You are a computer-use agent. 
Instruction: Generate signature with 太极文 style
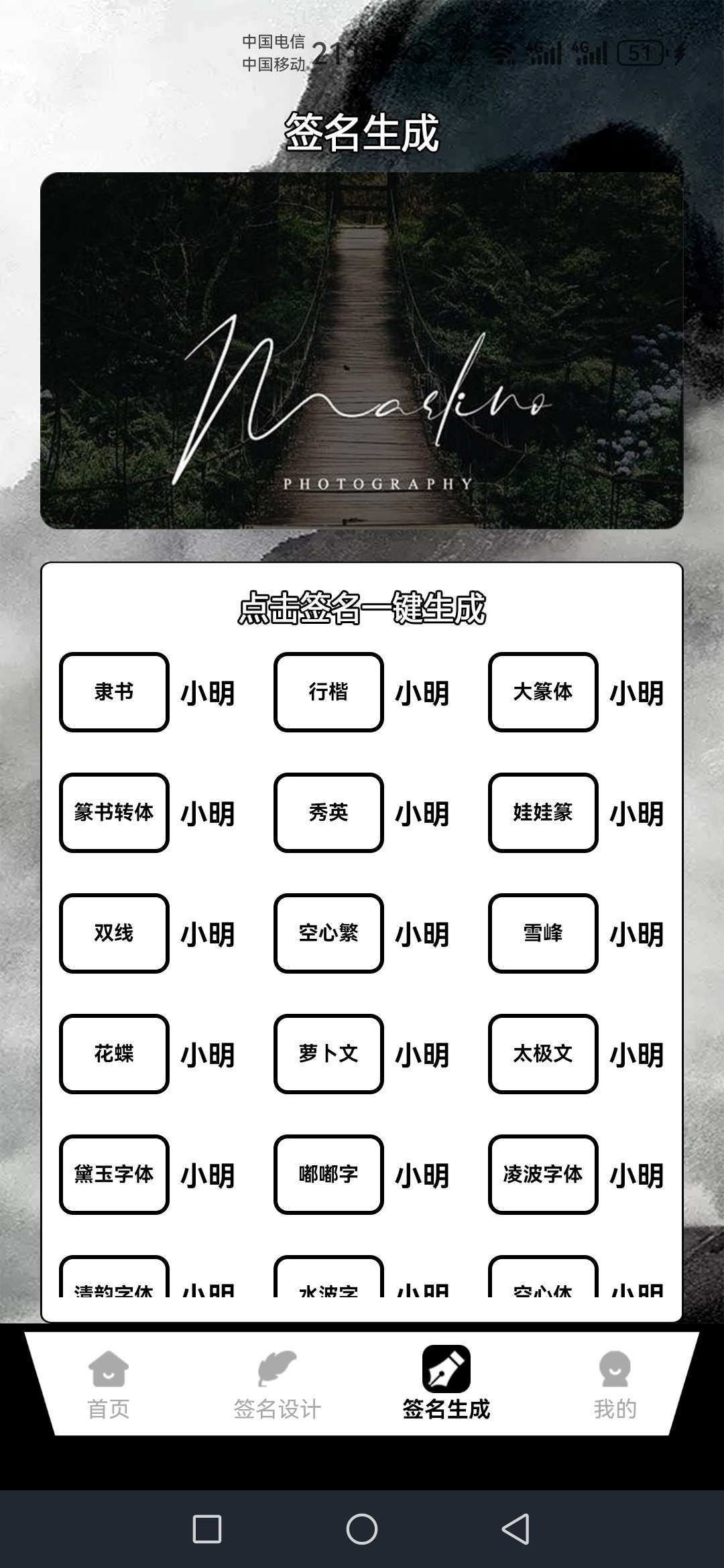(543, 1054)
